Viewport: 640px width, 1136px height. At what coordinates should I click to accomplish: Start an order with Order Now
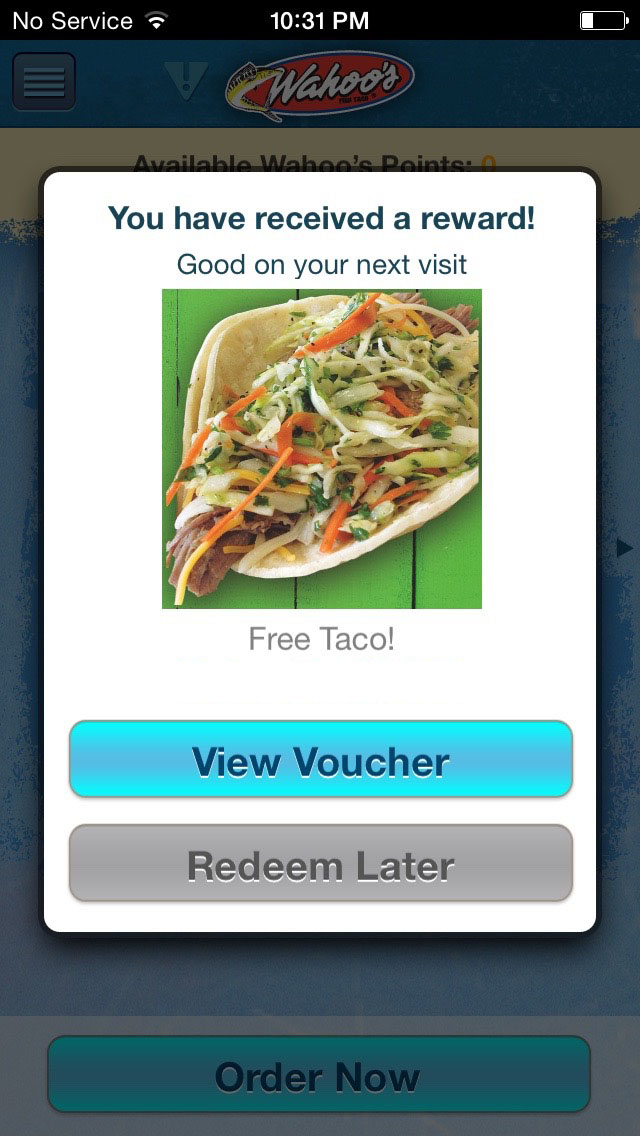coord(318,1075)
